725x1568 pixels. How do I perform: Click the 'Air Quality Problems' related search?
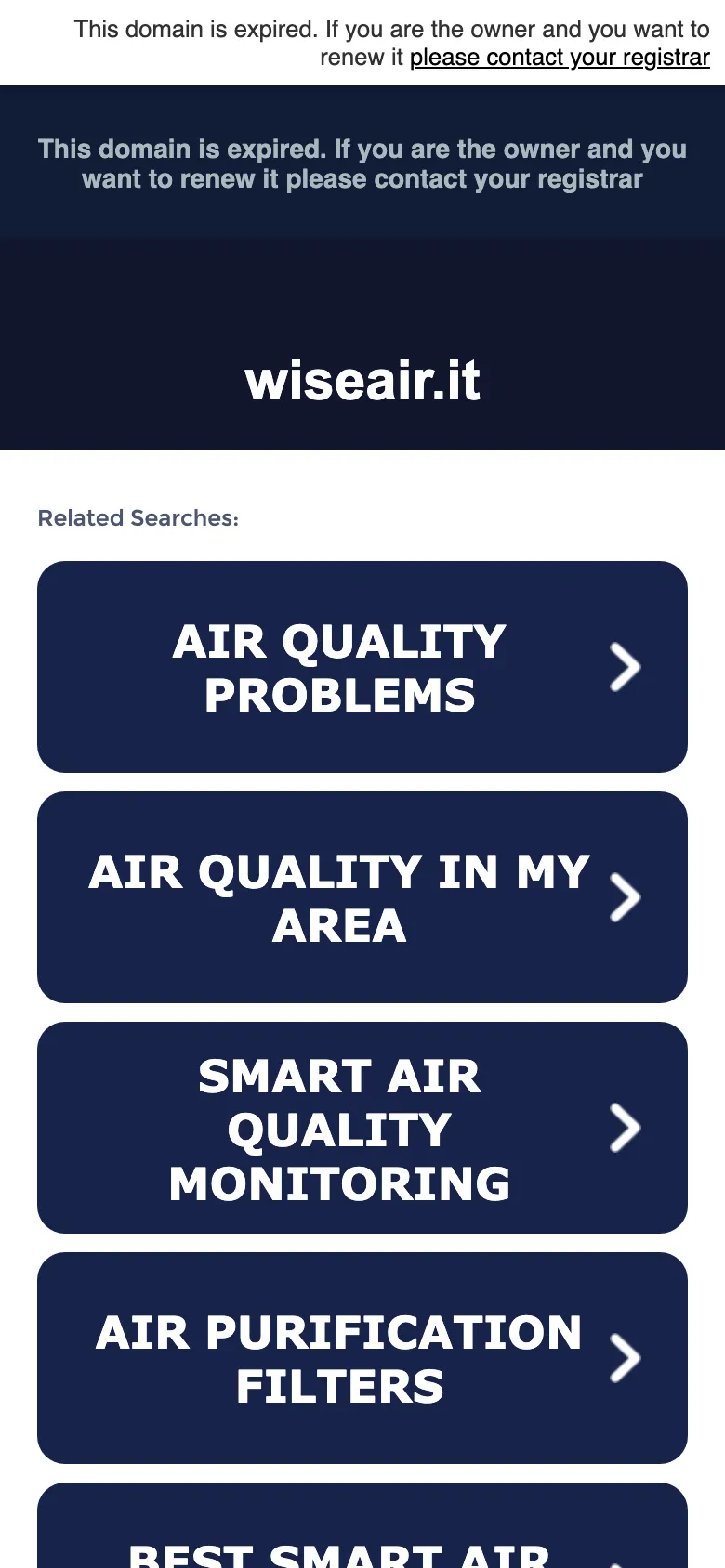[362, 666]
